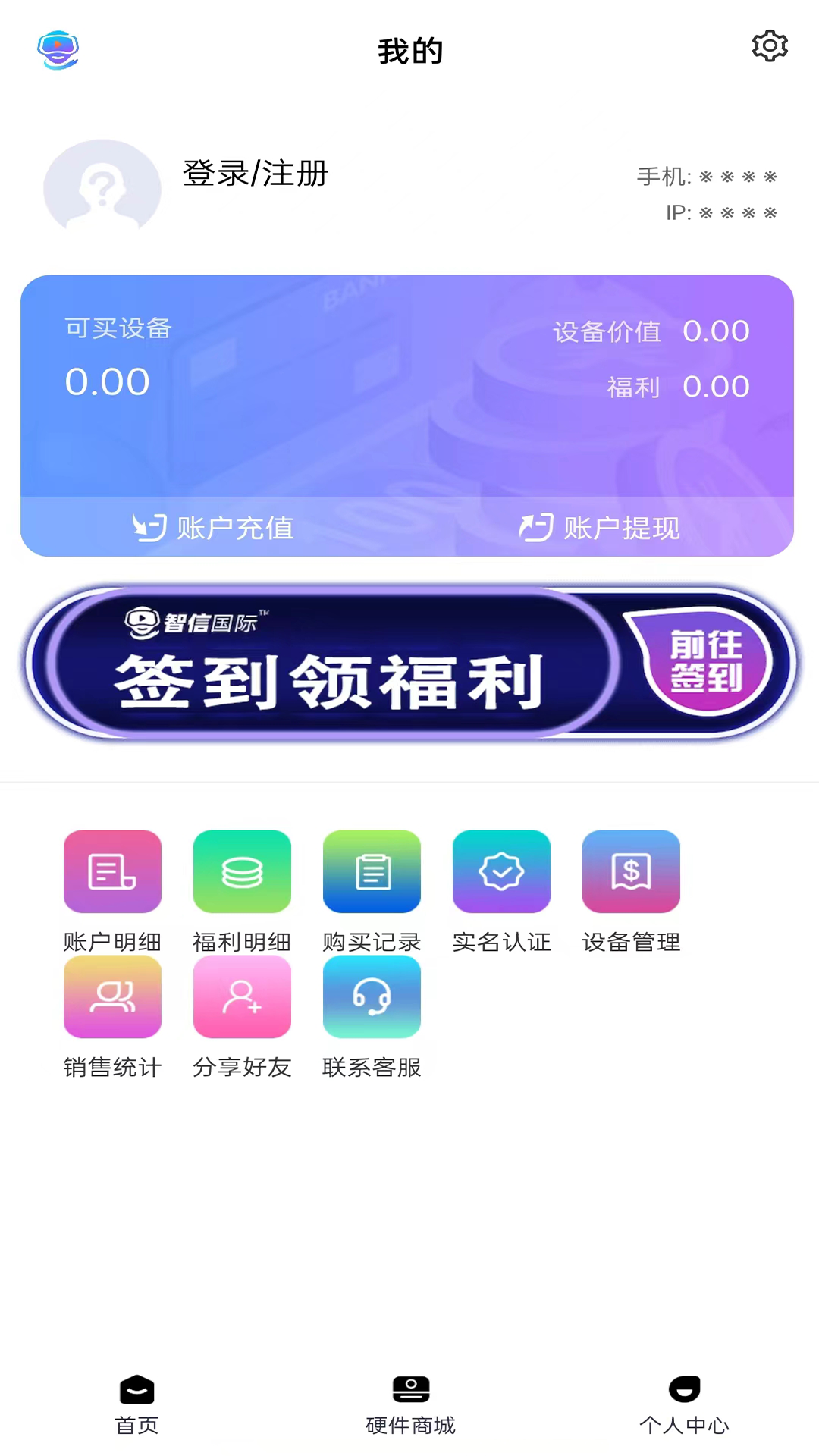Image resolution: width=819 pixels, height=1456 pixels.
Task: Tap the default profile avatar
Action: click(102, 186)
